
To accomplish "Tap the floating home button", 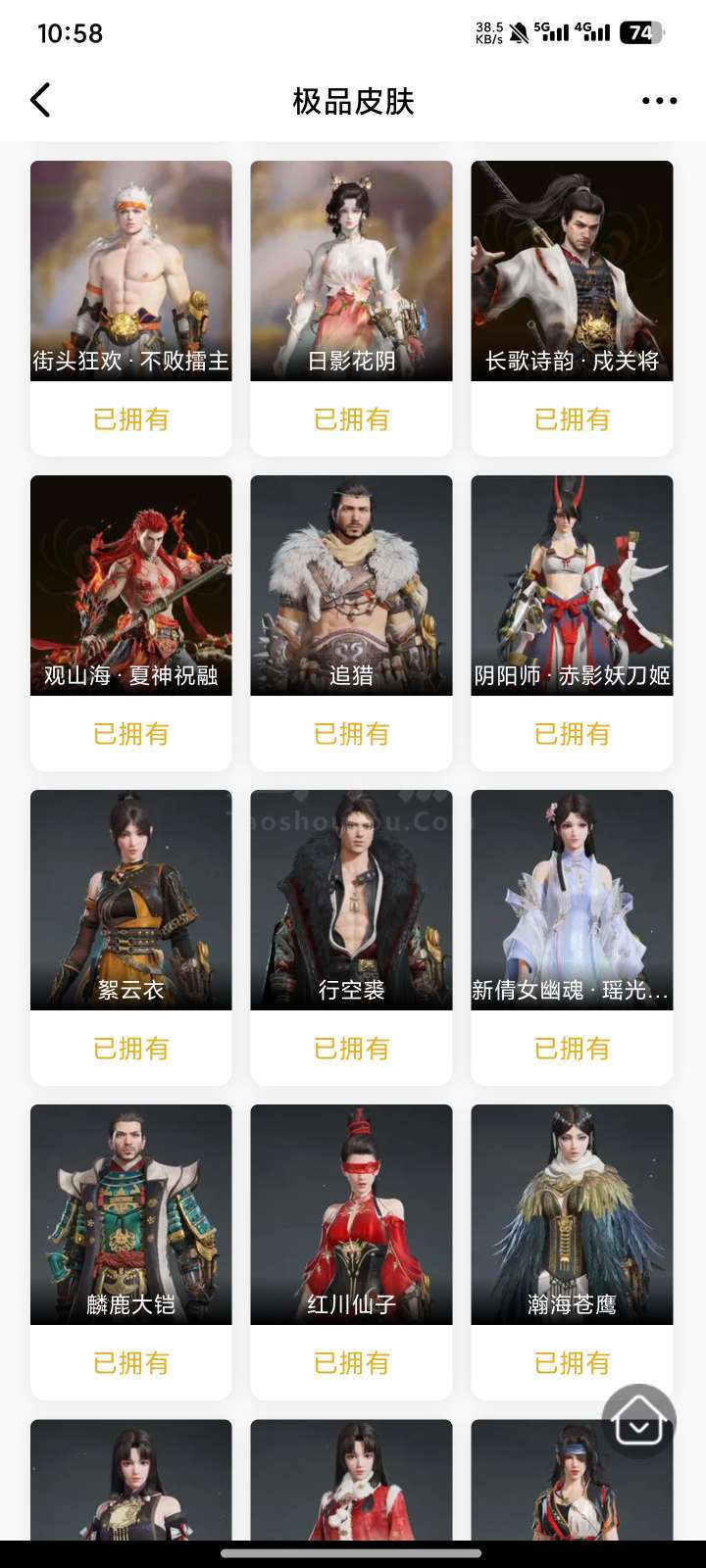I will click(x=638, y=1421).
